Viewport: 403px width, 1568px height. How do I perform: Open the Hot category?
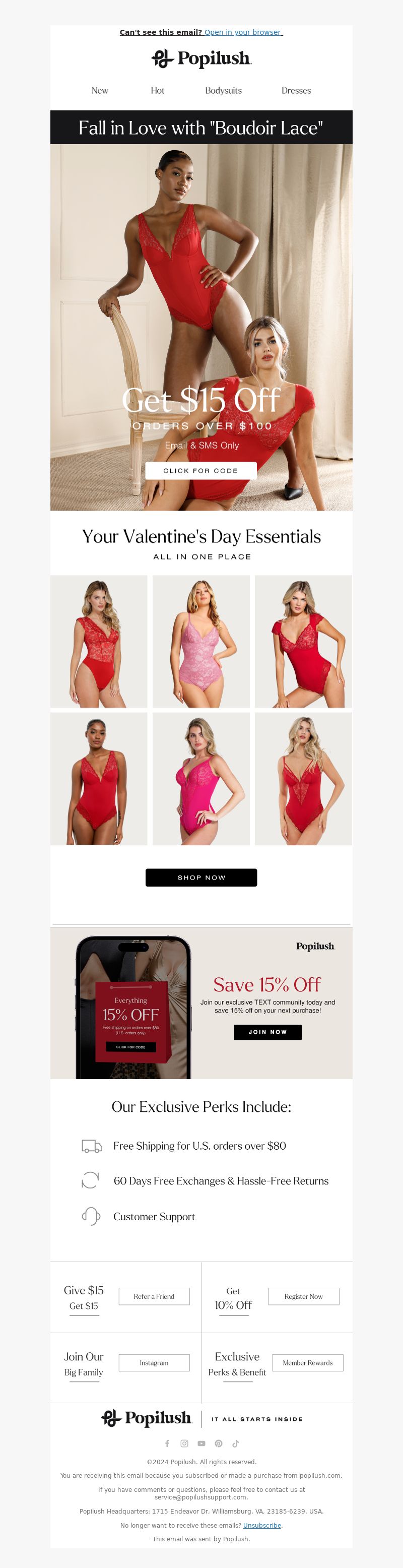pyautogui.click(x=158, y=91)
